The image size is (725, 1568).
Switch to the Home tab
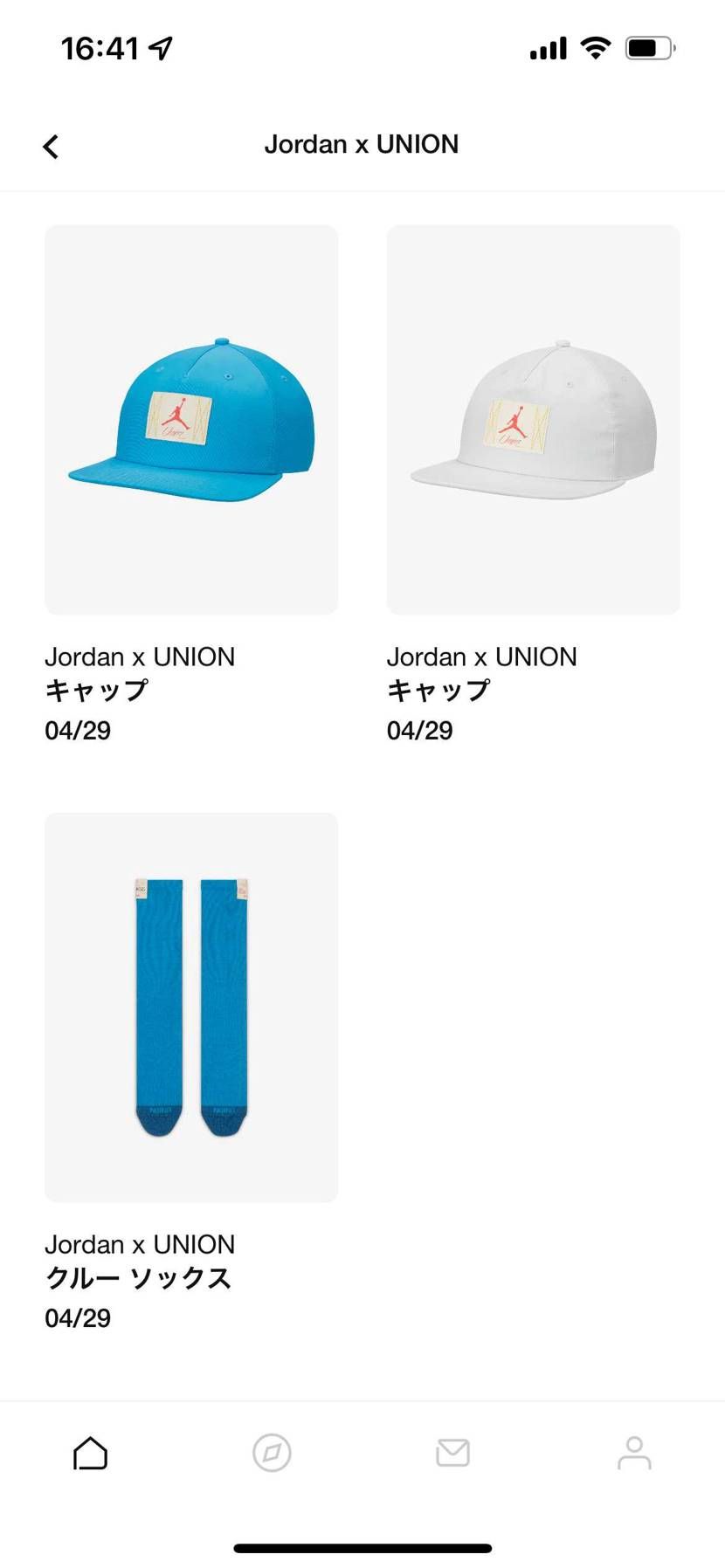coord(90,1454)
